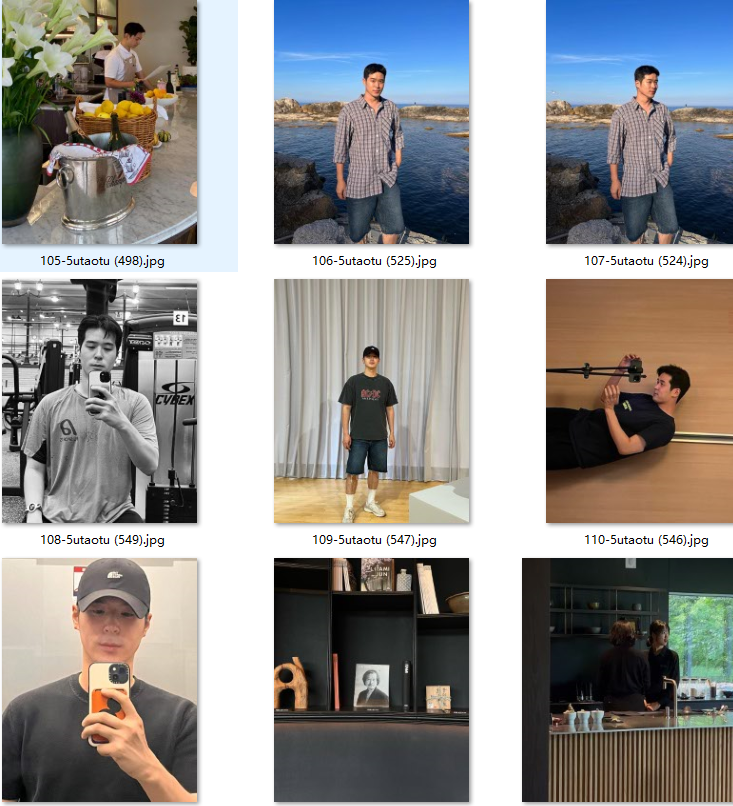This screenshot has width=733, height=806.
Task: Open image 105-5utaotu (498).jpg
Action: tap(100, 122)
